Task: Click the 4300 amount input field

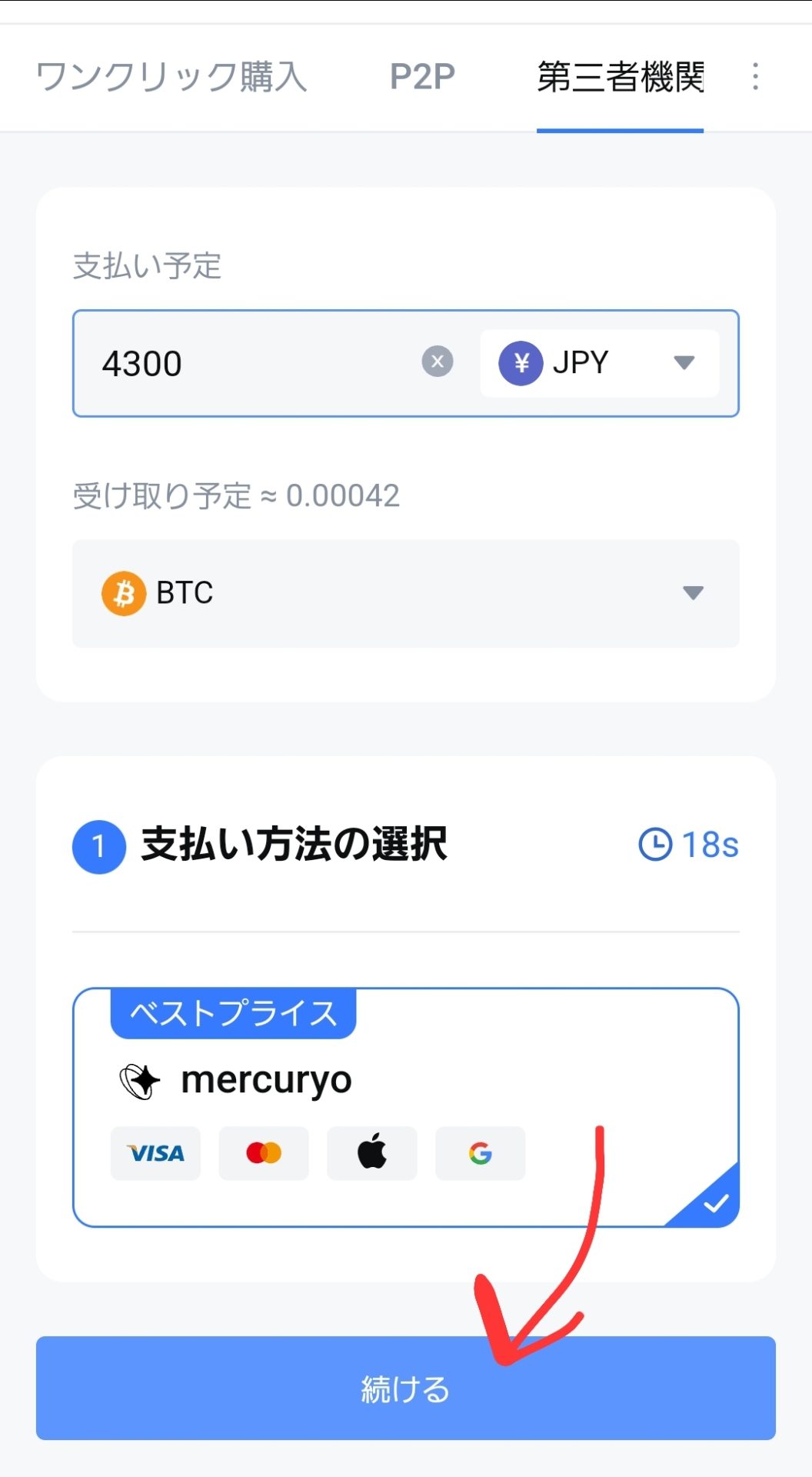Action: 231,362
